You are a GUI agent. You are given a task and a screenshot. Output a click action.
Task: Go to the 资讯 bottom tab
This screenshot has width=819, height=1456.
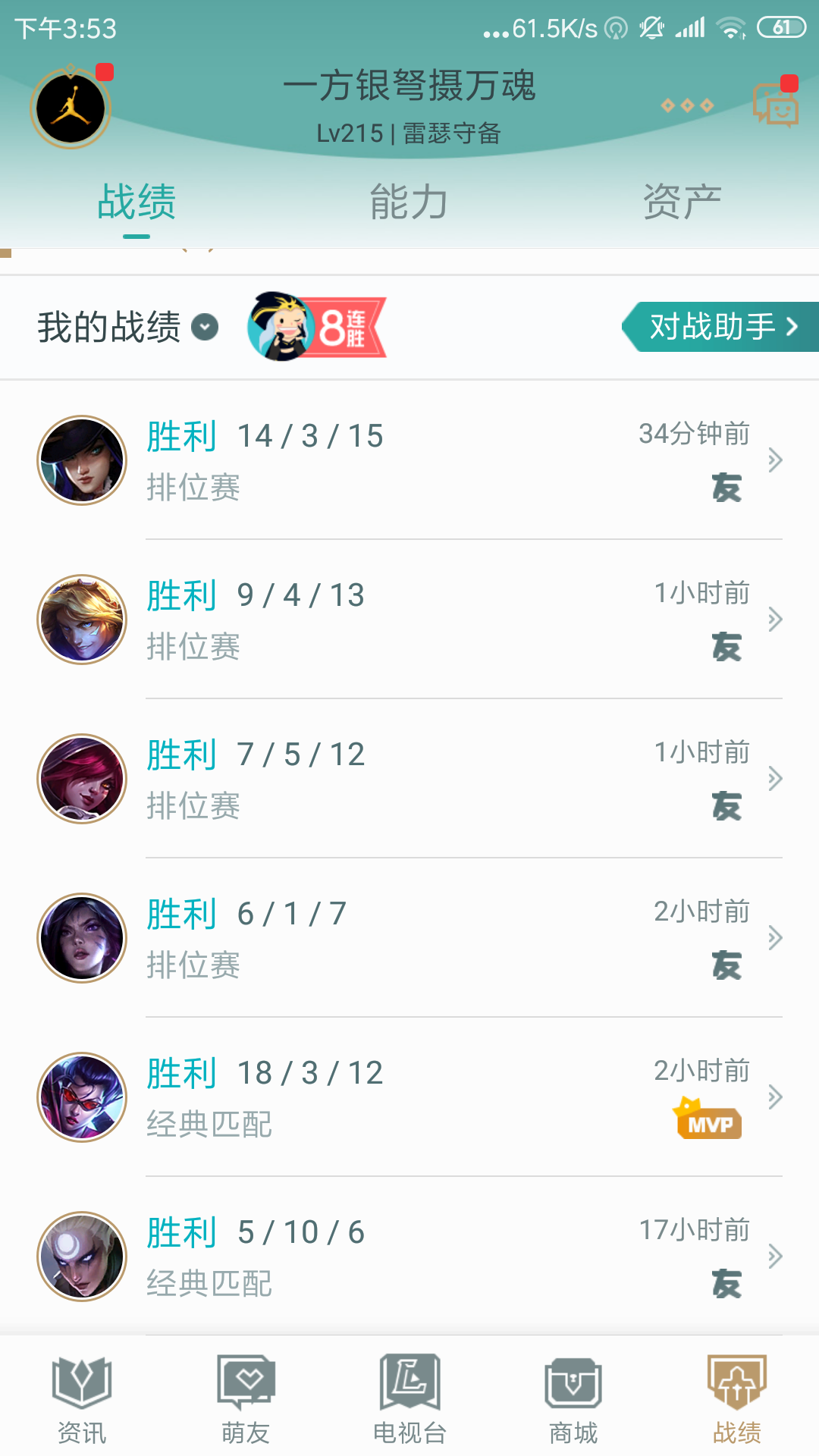point(82,1399)
